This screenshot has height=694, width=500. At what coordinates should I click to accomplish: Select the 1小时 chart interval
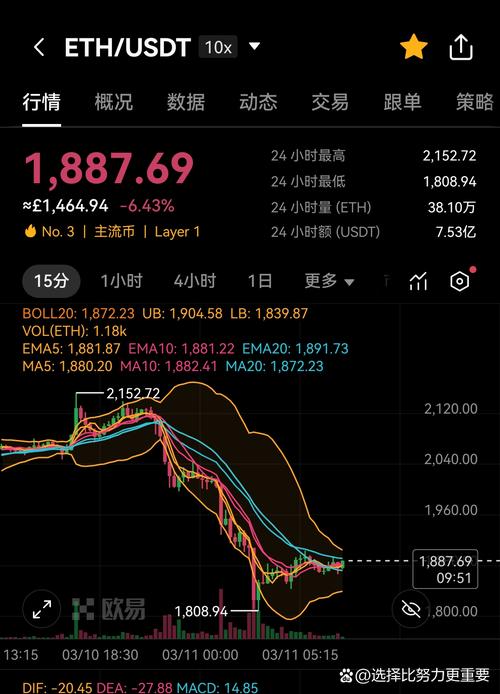(122, 281)
